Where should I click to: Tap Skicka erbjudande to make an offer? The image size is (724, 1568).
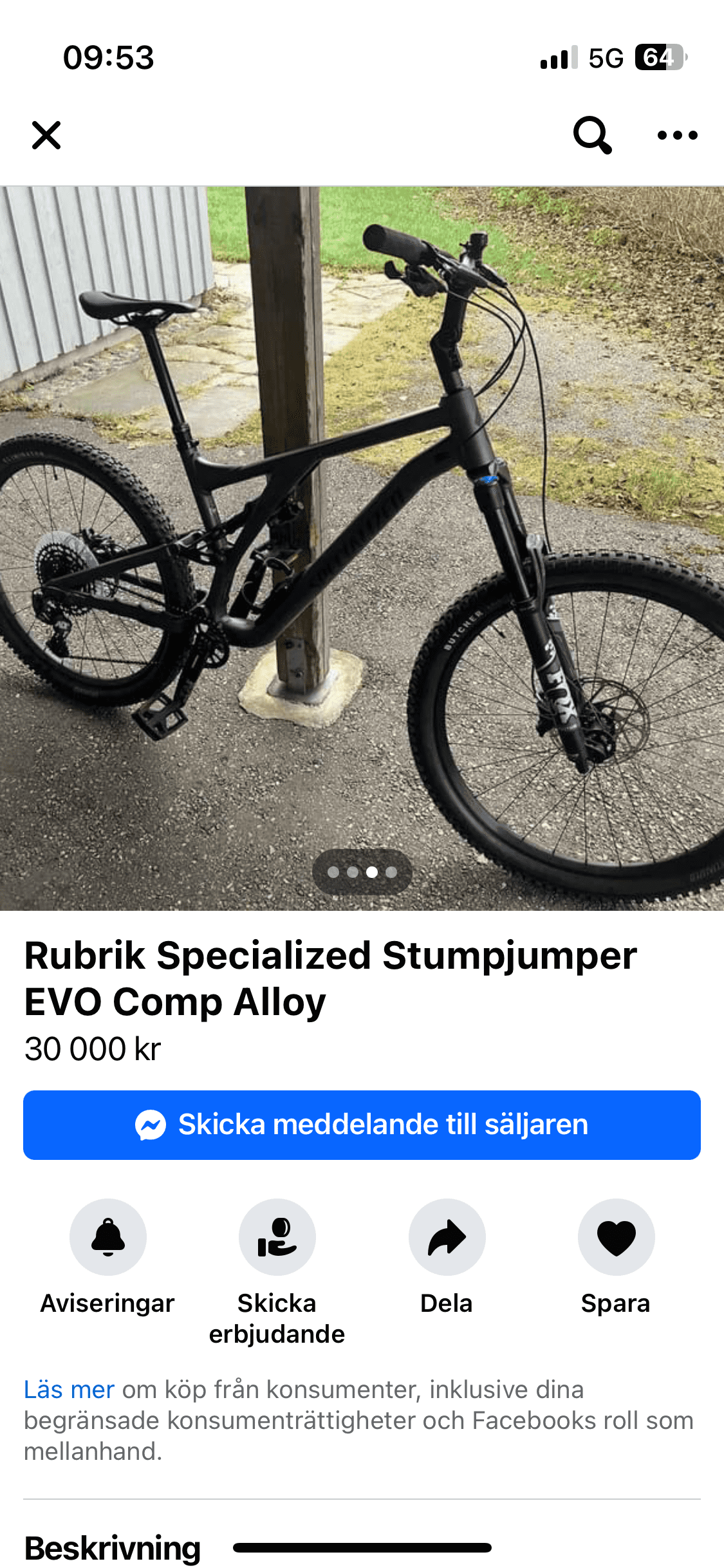pyautogui.click(x=277, y=1237)
